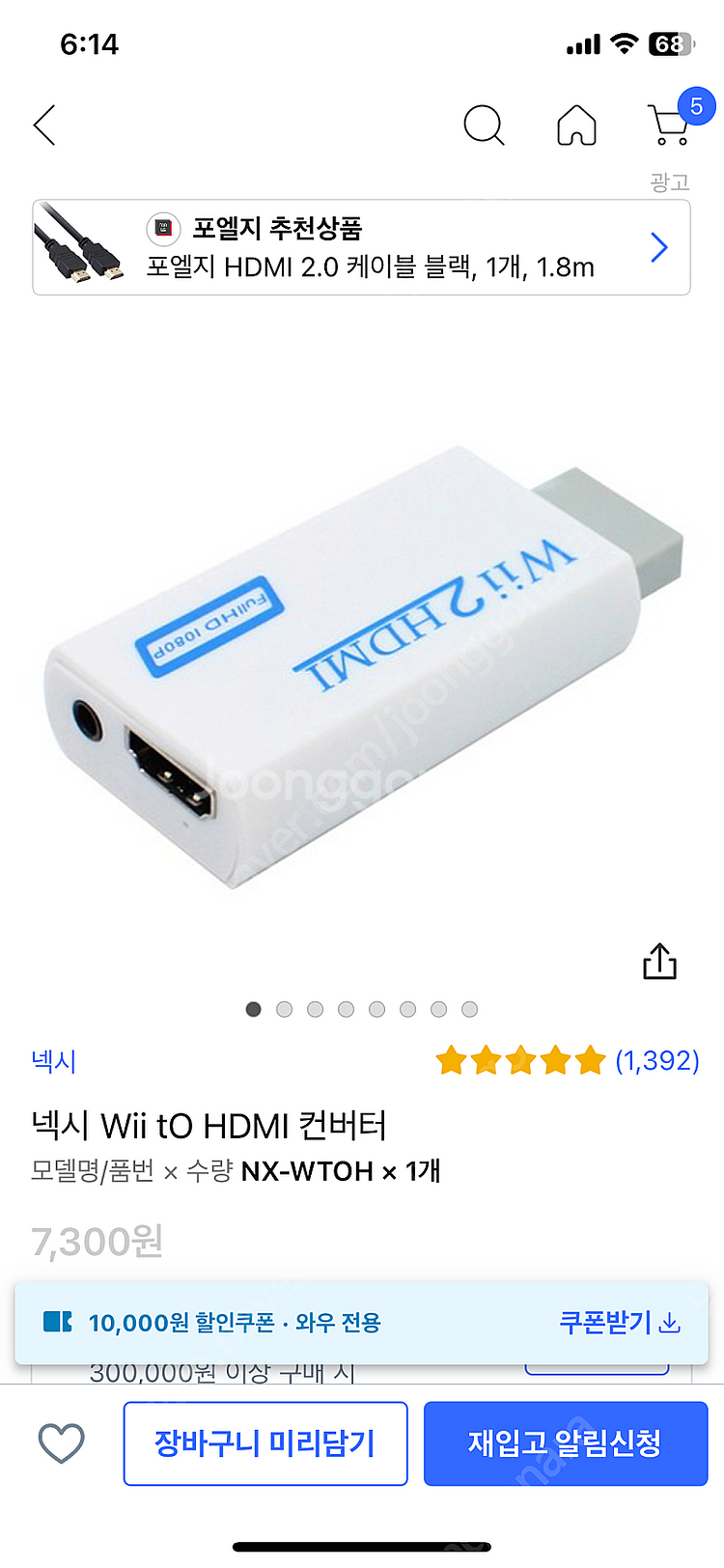724x1568 pixels.
Task: View the 1,392 star reviews
Action: [x=568, y=1061]
